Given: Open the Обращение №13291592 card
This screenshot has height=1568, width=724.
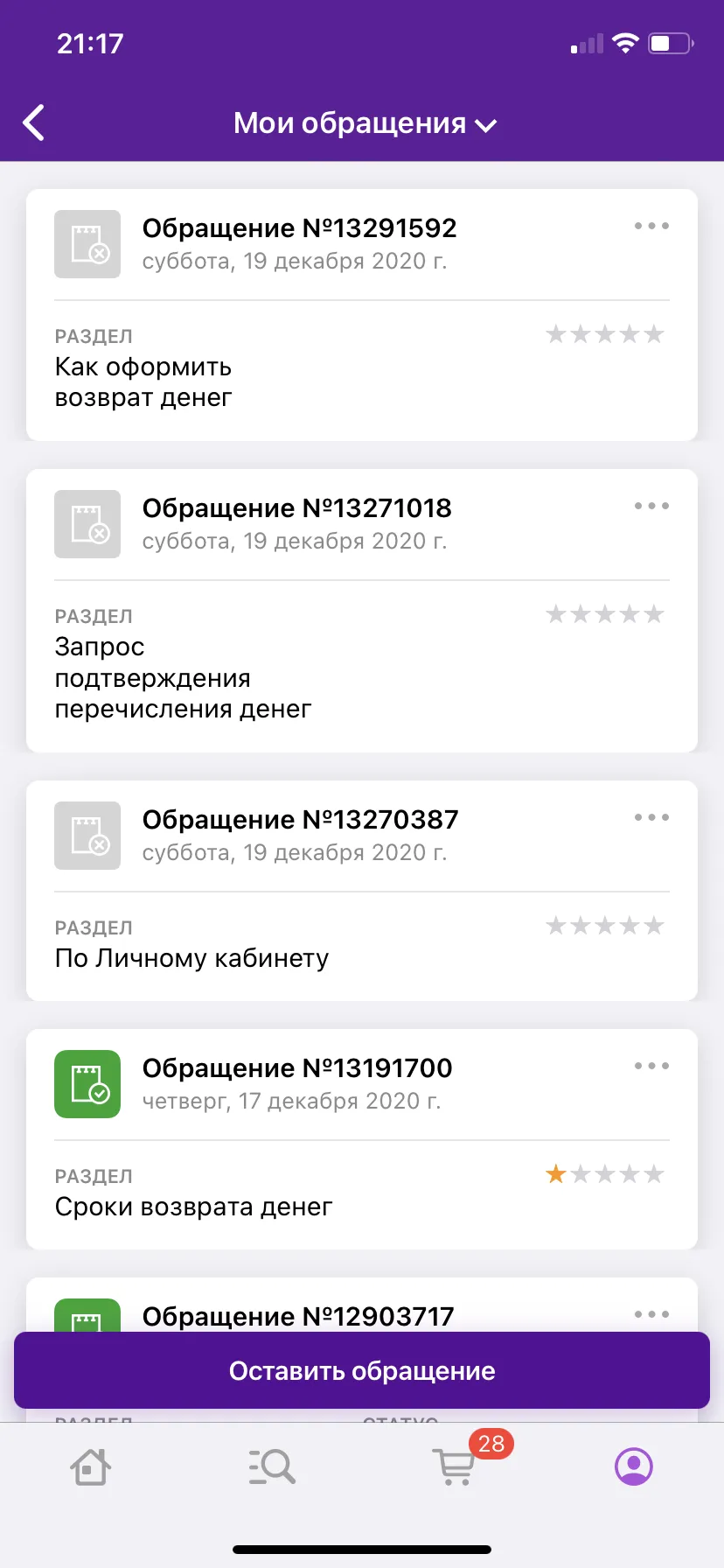Looking at the screenshot, I should coord(362,315).
